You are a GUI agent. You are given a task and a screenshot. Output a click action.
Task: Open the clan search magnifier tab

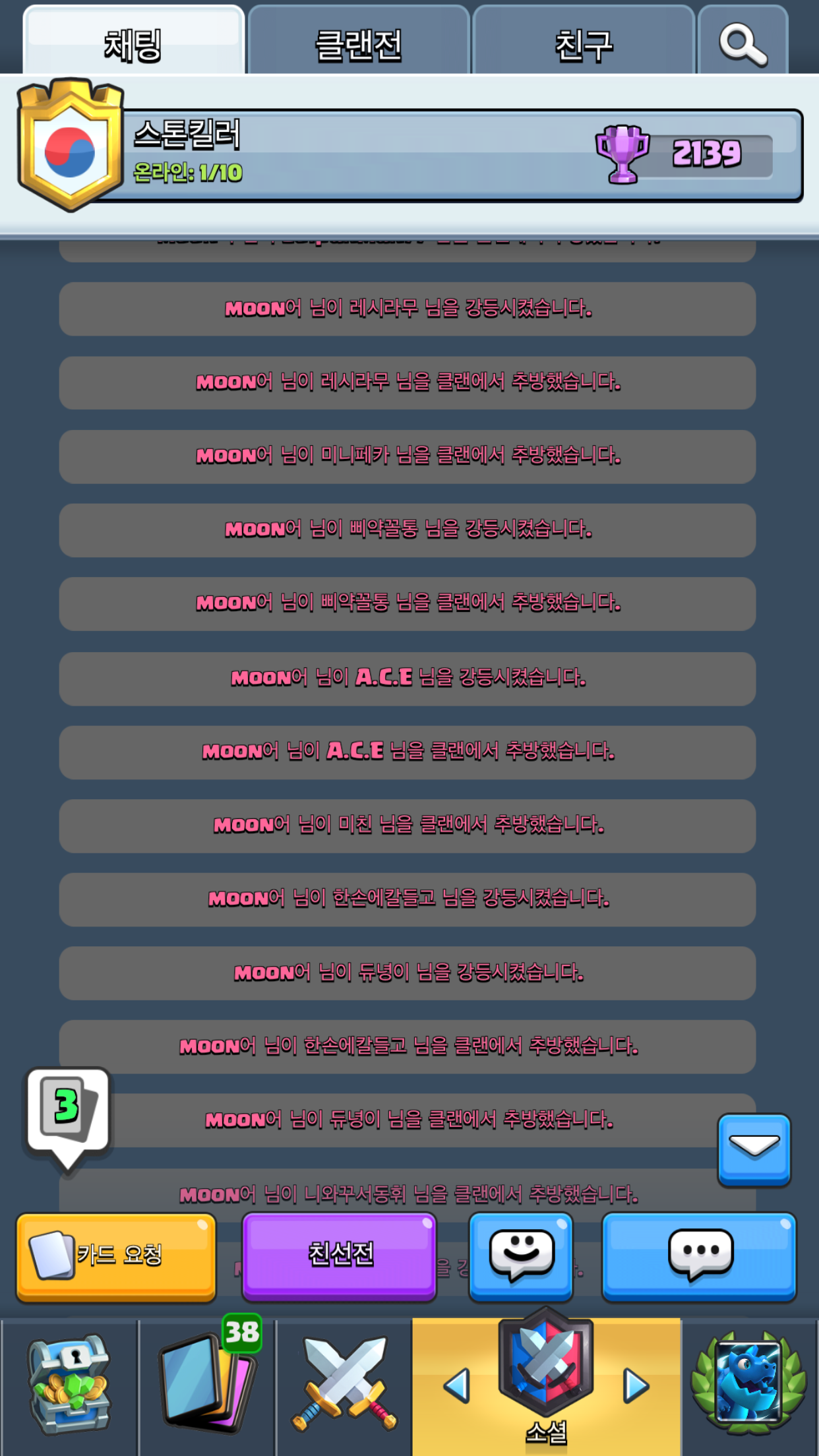coord(743,44)
